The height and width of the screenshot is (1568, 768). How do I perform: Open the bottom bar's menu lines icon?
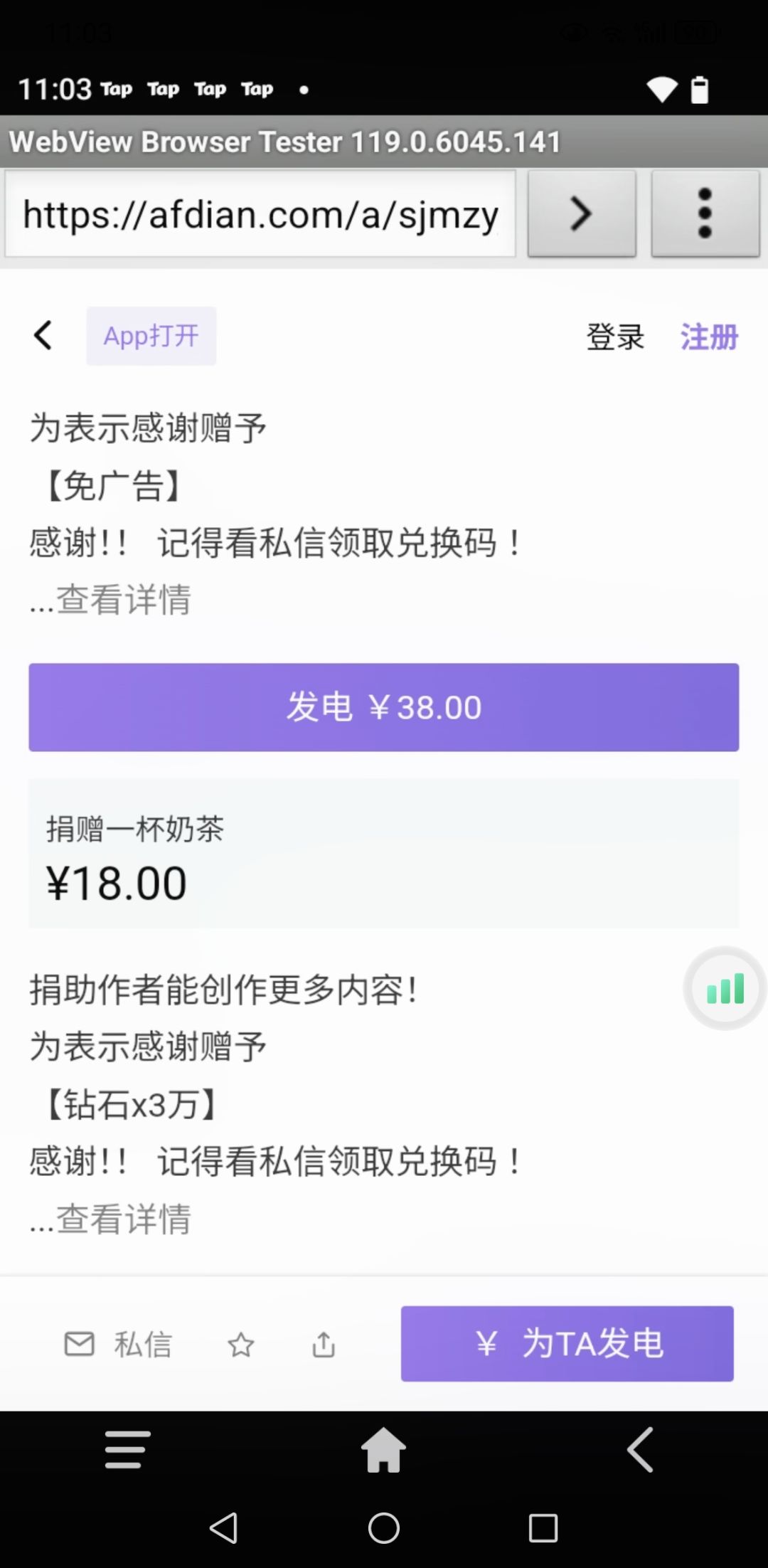[x=128, y=1449]
